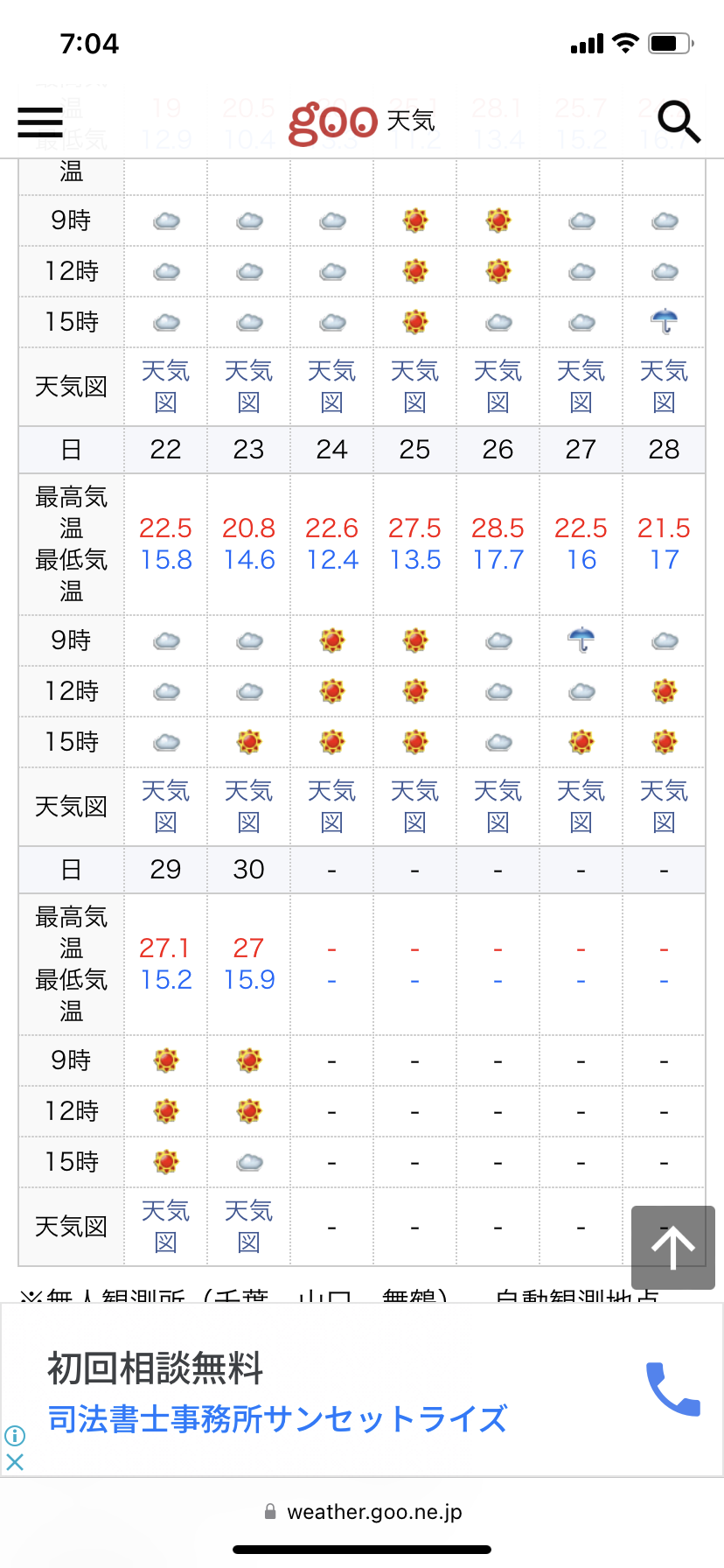Open the 天気図 link for day 26
This screenshot has height=1568, width=724.
pos(498,807)
